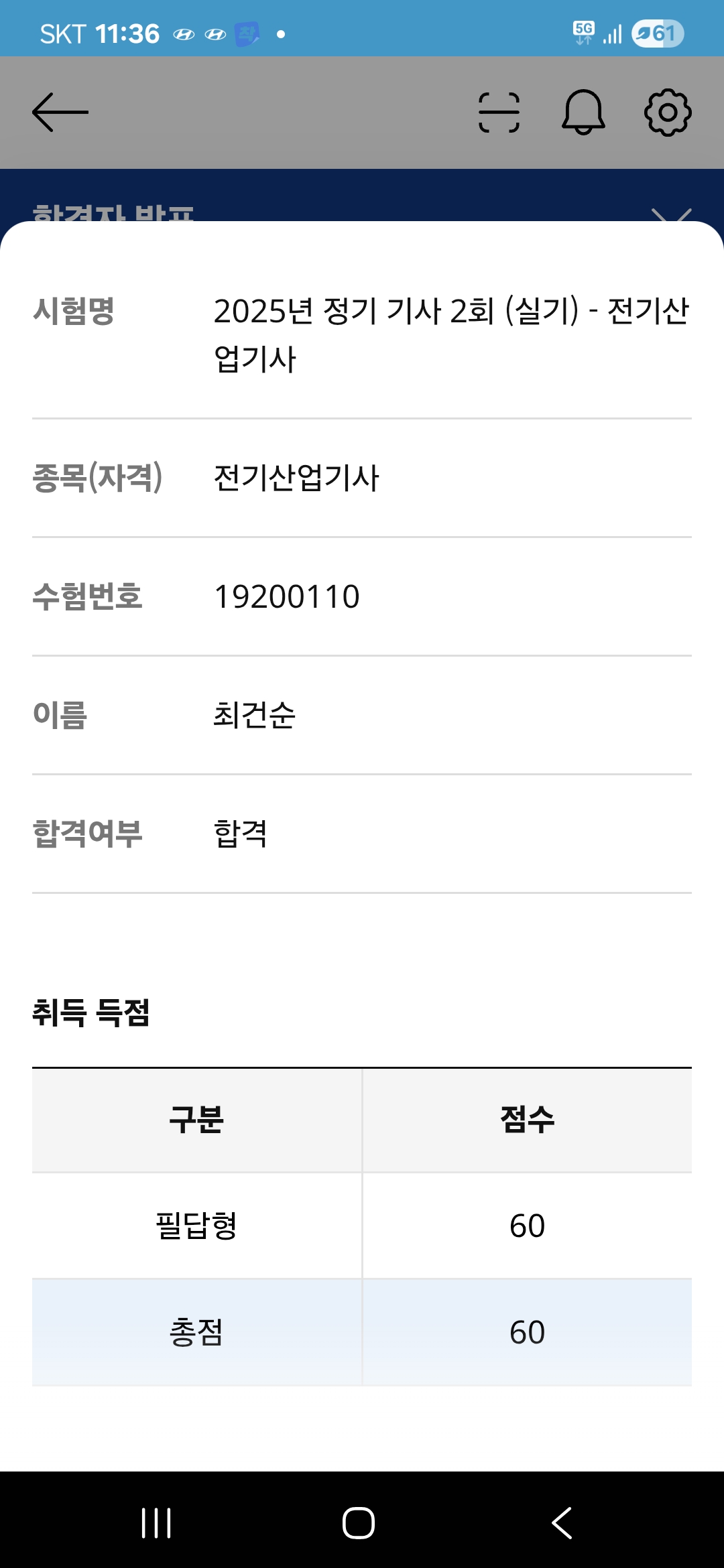Screen dimensions: 724x1568
Task: Open the settings gear
Action: click(668, 112)
